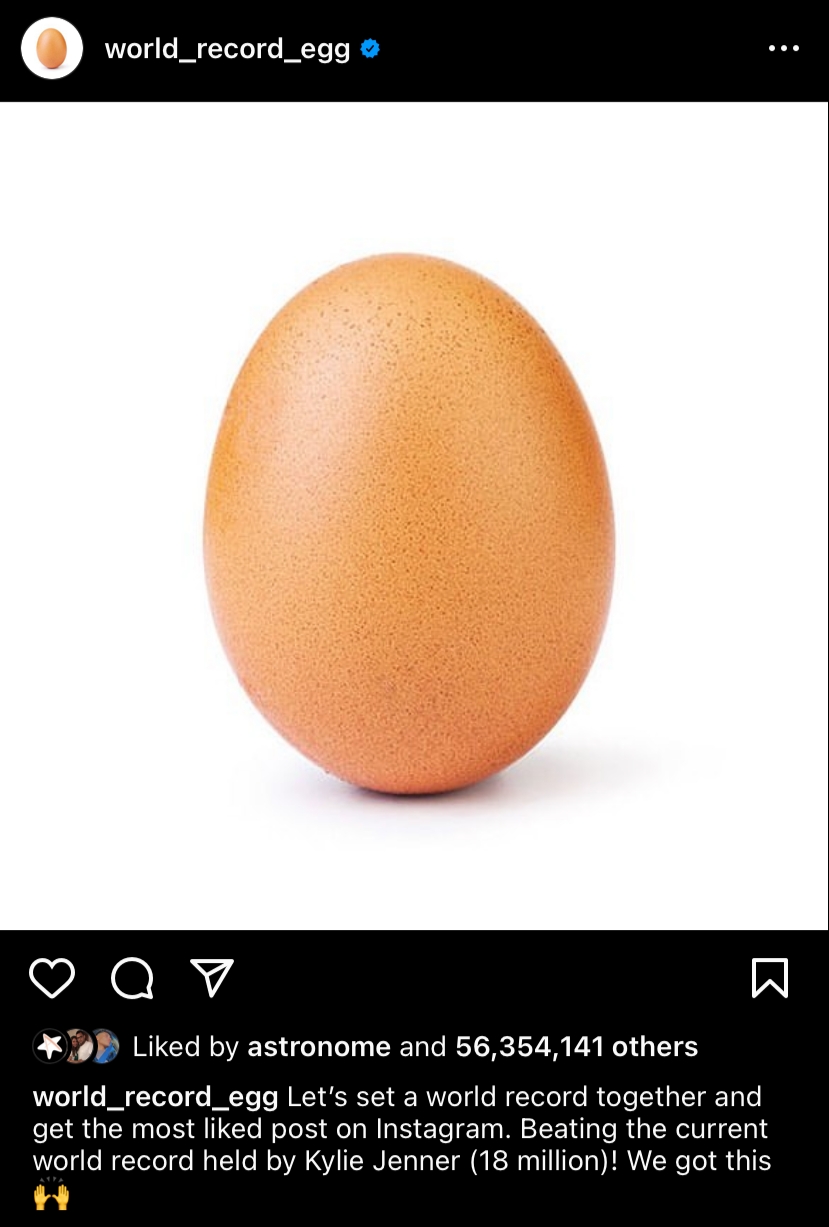View the 56,354,141 others who liked
829x1227 pixels.
576,1047
